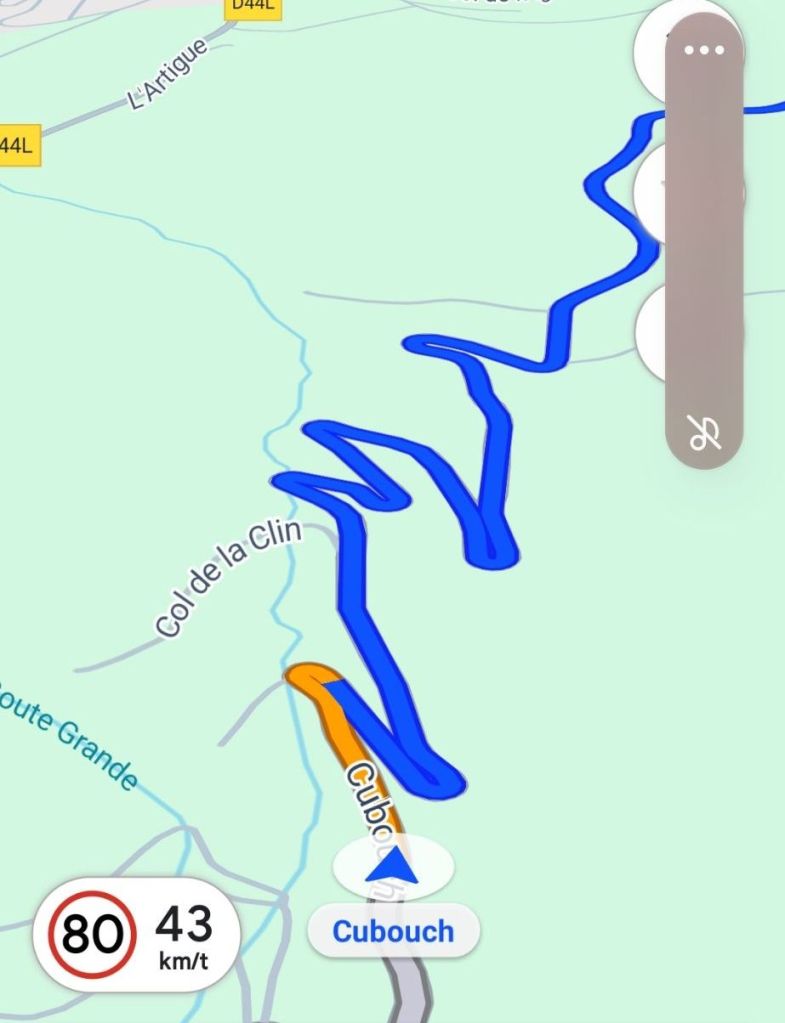Open more volume settings via three dots
This screenshot has height=1023, width=785.
click(704, 50)
